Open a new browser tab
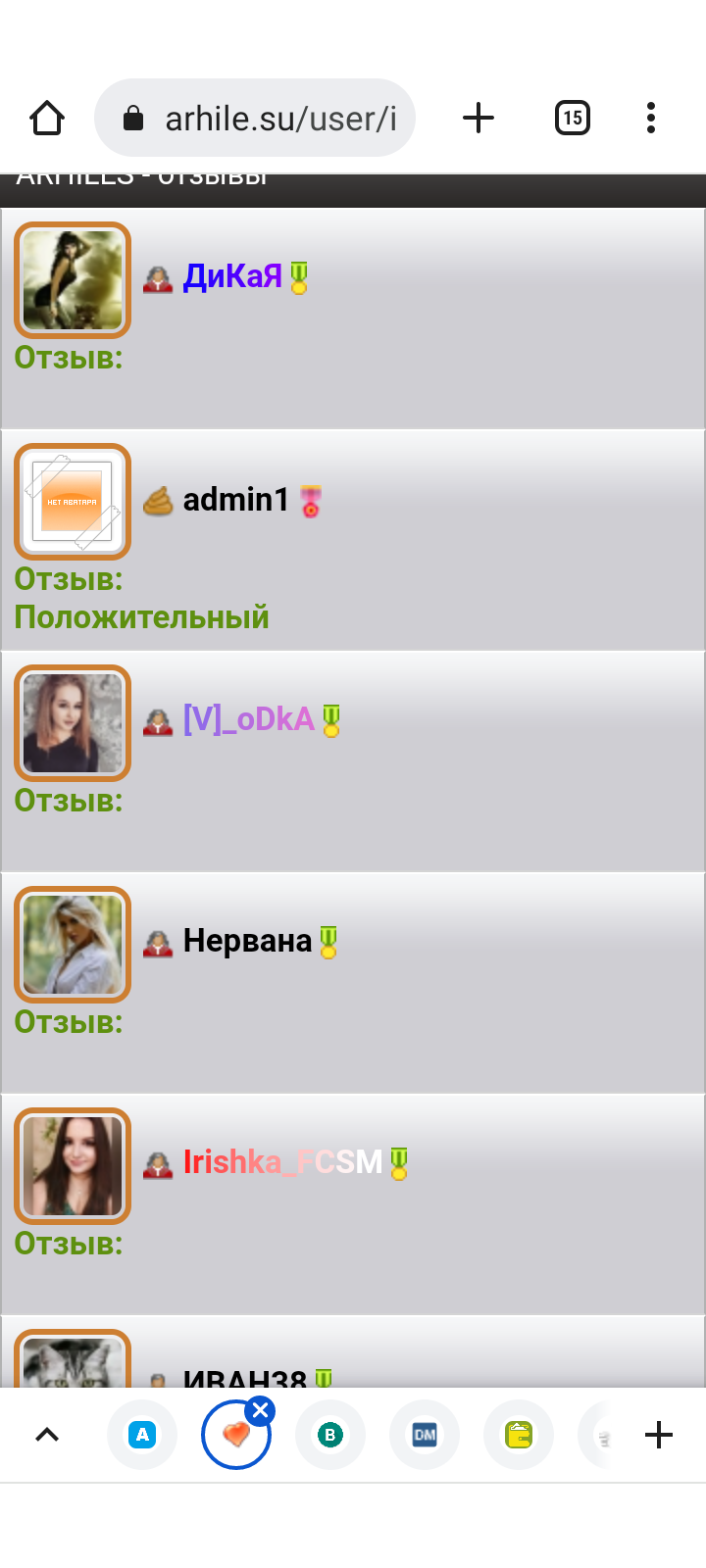Screen dimensions: 706x1568 (478, 119)
